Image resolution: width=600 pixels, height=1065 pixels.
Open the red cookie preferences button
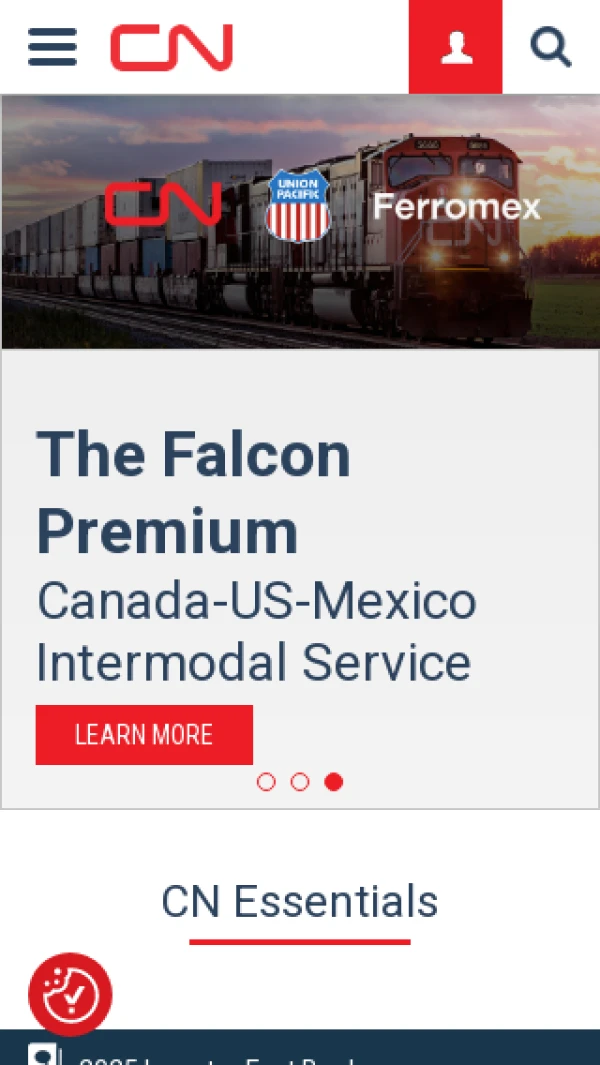(70, 994)
